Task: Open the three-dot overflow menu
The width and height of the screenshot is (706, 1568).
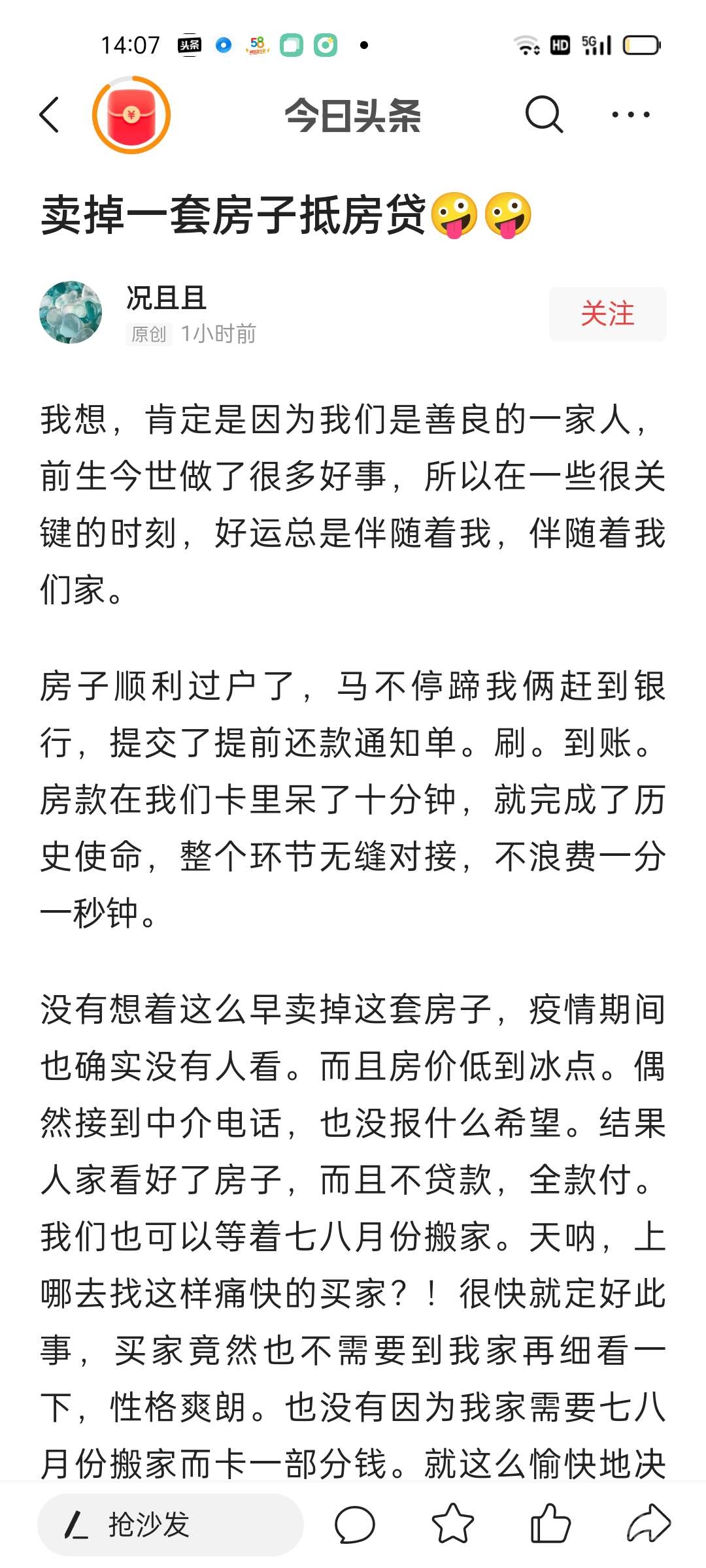Action: [630, 115]
